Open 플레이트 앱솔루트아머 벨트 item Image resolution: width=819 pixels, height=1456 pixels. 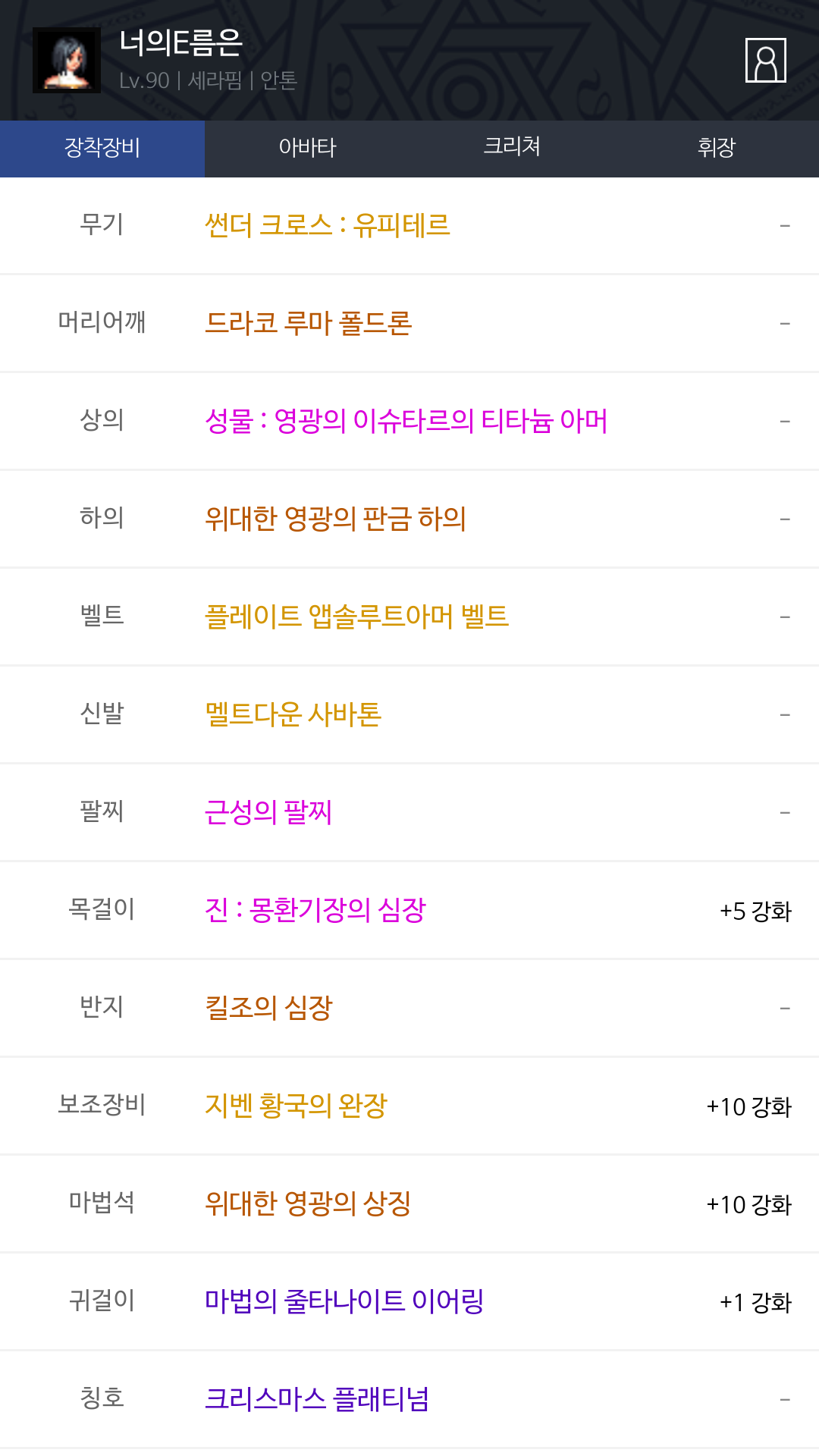pyautogui.click(x=356, y=617)
